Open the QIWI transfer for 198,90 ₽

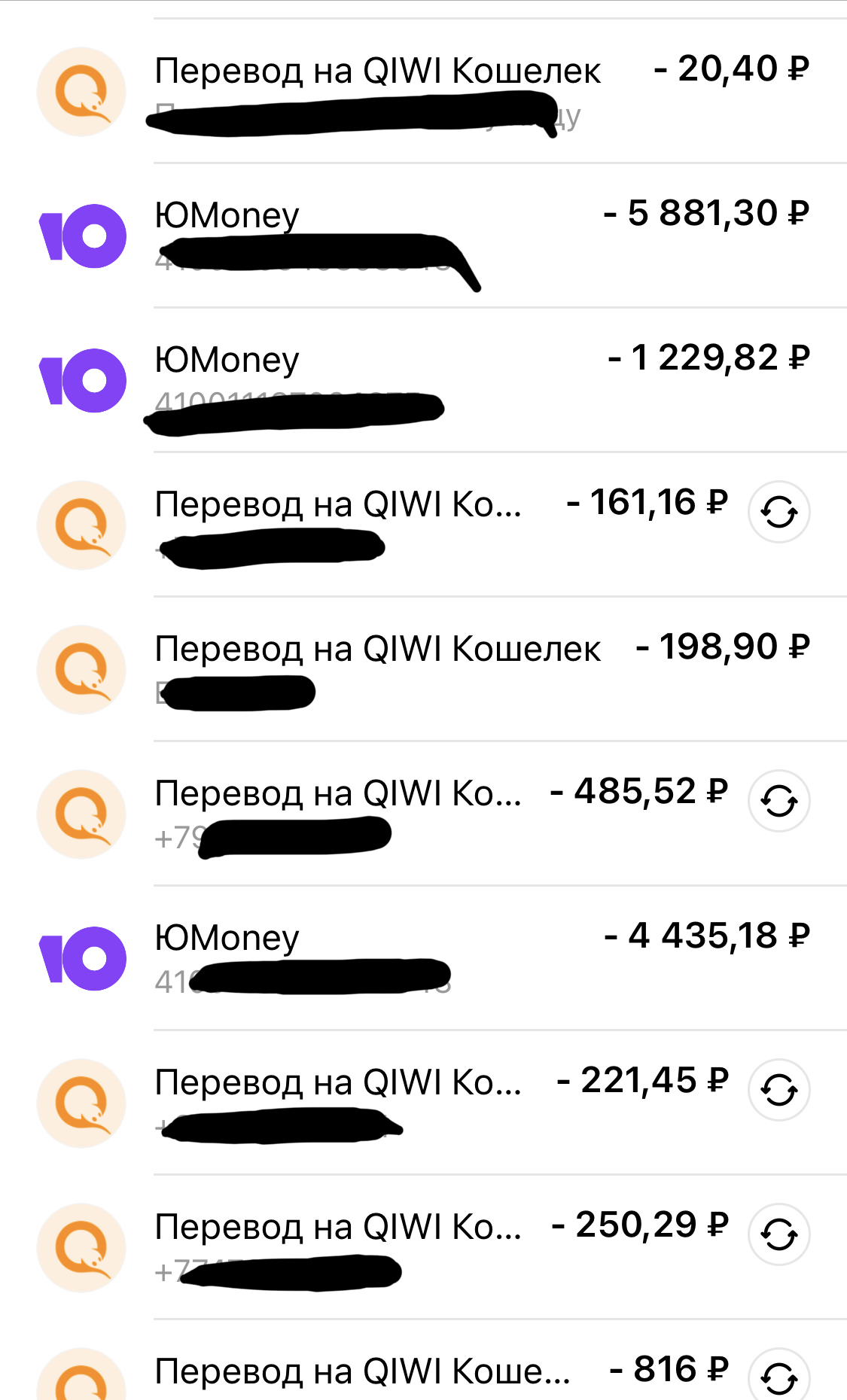tap(423, 669)
